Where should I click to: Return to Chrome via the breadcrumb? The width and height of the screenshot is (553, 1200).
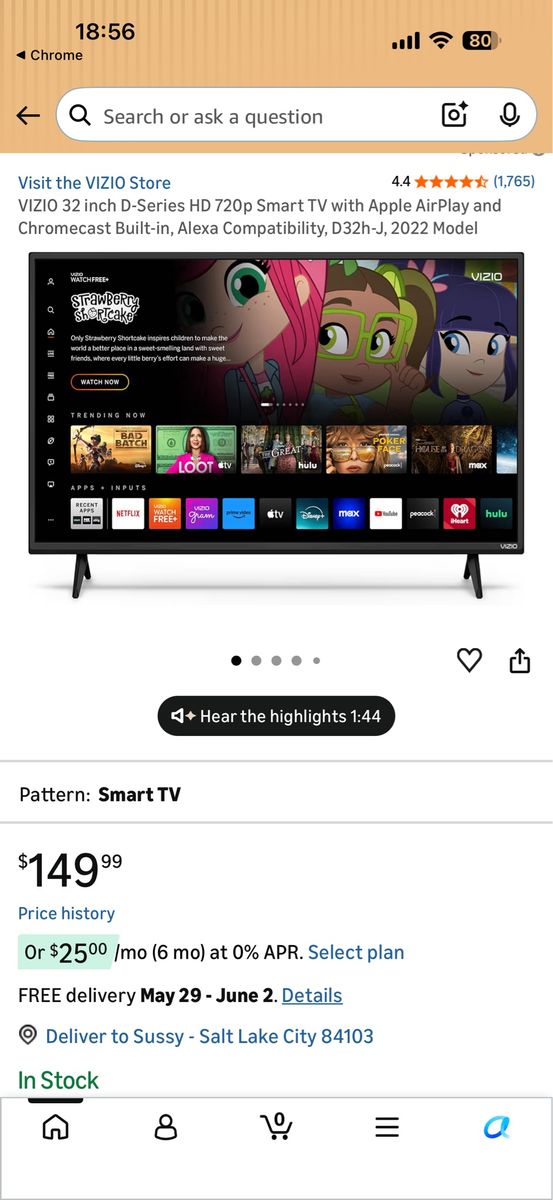pyautogui.click(x=50, y=55)
